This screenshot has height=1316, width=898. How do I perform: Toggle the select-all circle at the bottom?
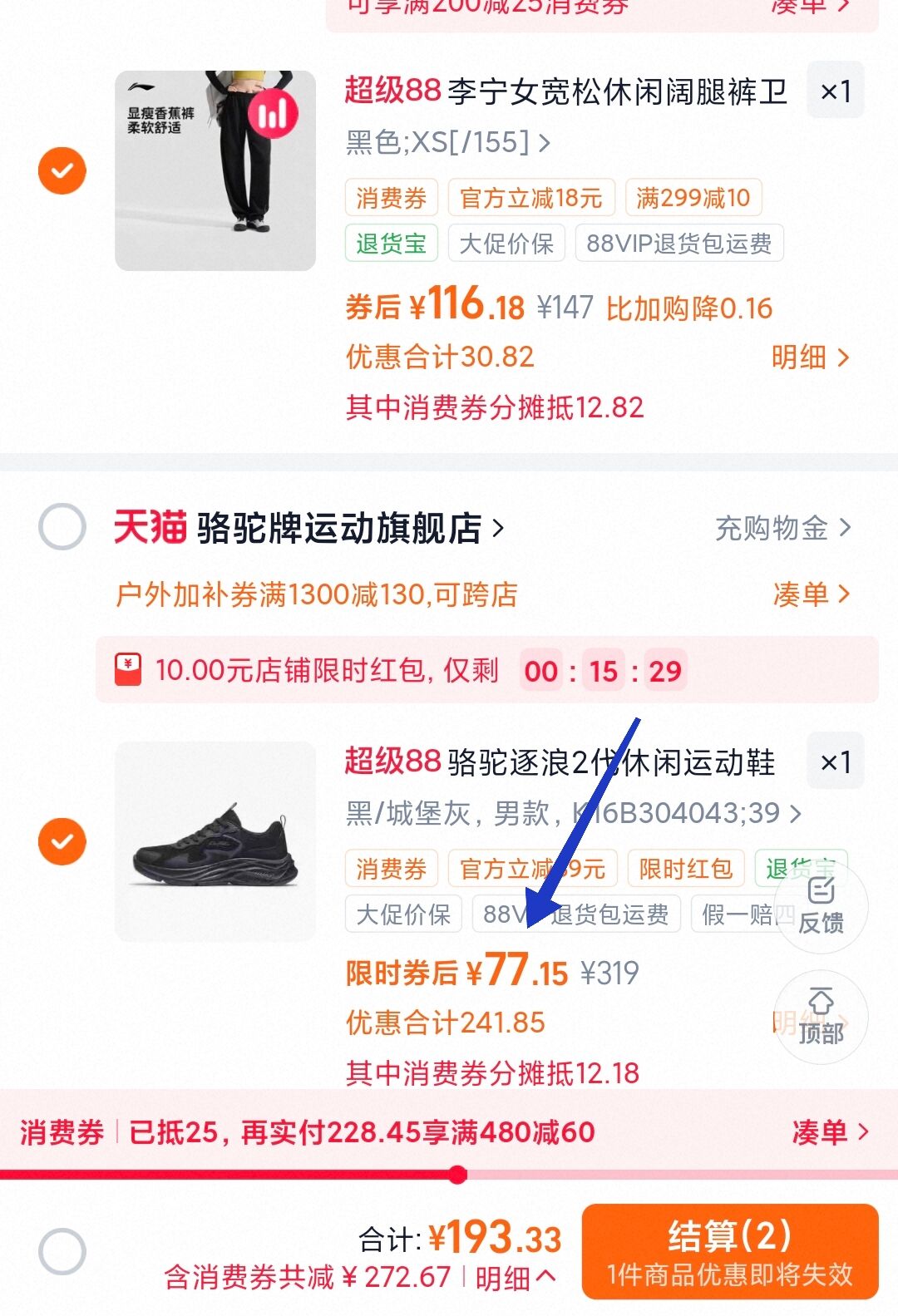[x=62, y=1251]
